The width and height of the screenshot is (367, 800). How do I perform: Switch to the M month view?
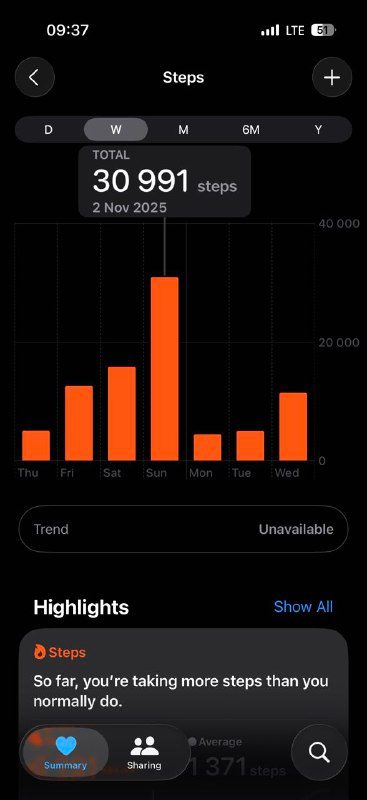(x=183, y=130)
